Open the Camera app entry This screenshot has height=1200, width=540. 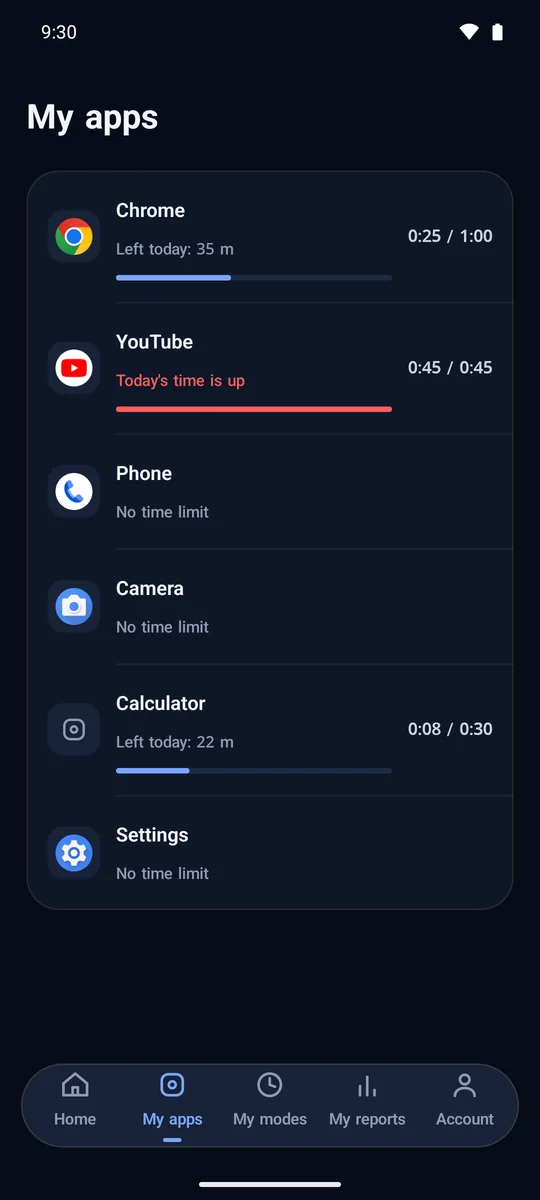(x=270, y=606)
